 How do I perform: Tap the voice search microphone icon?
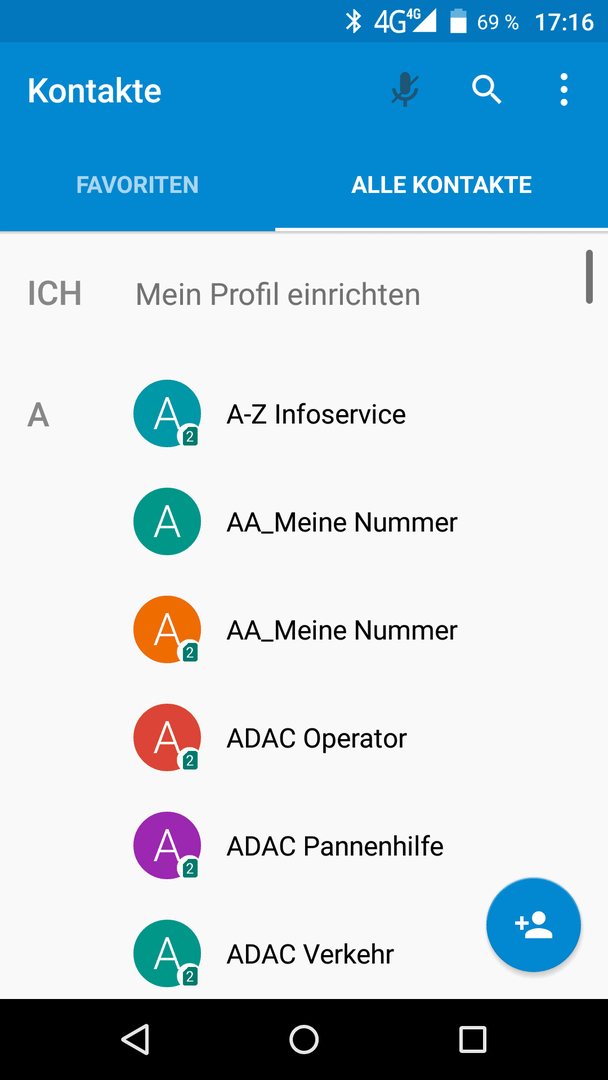tap(406, 90)
